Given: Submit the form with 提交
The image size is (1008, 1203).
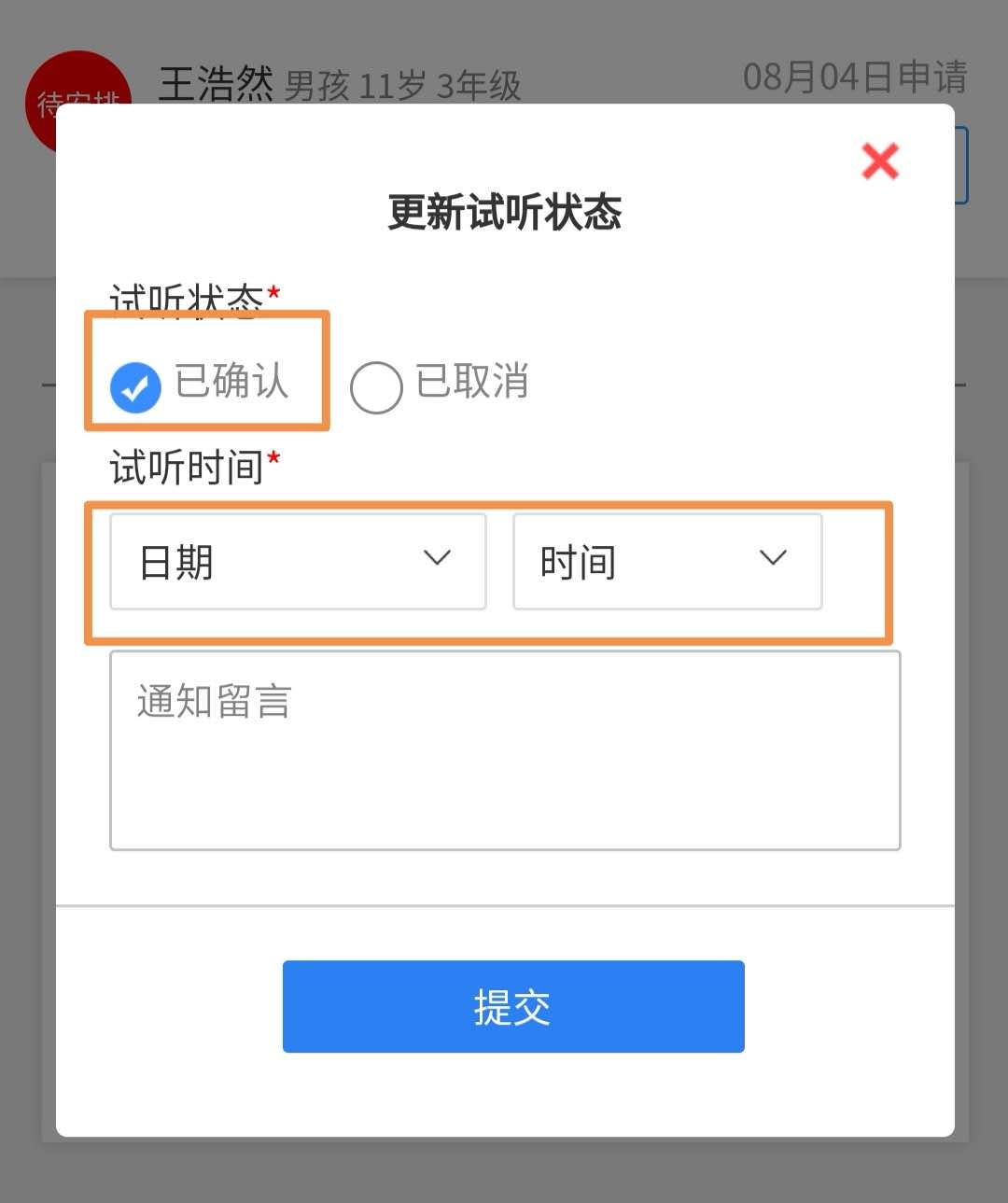Looking at the screenshot, I should 513,1006.
